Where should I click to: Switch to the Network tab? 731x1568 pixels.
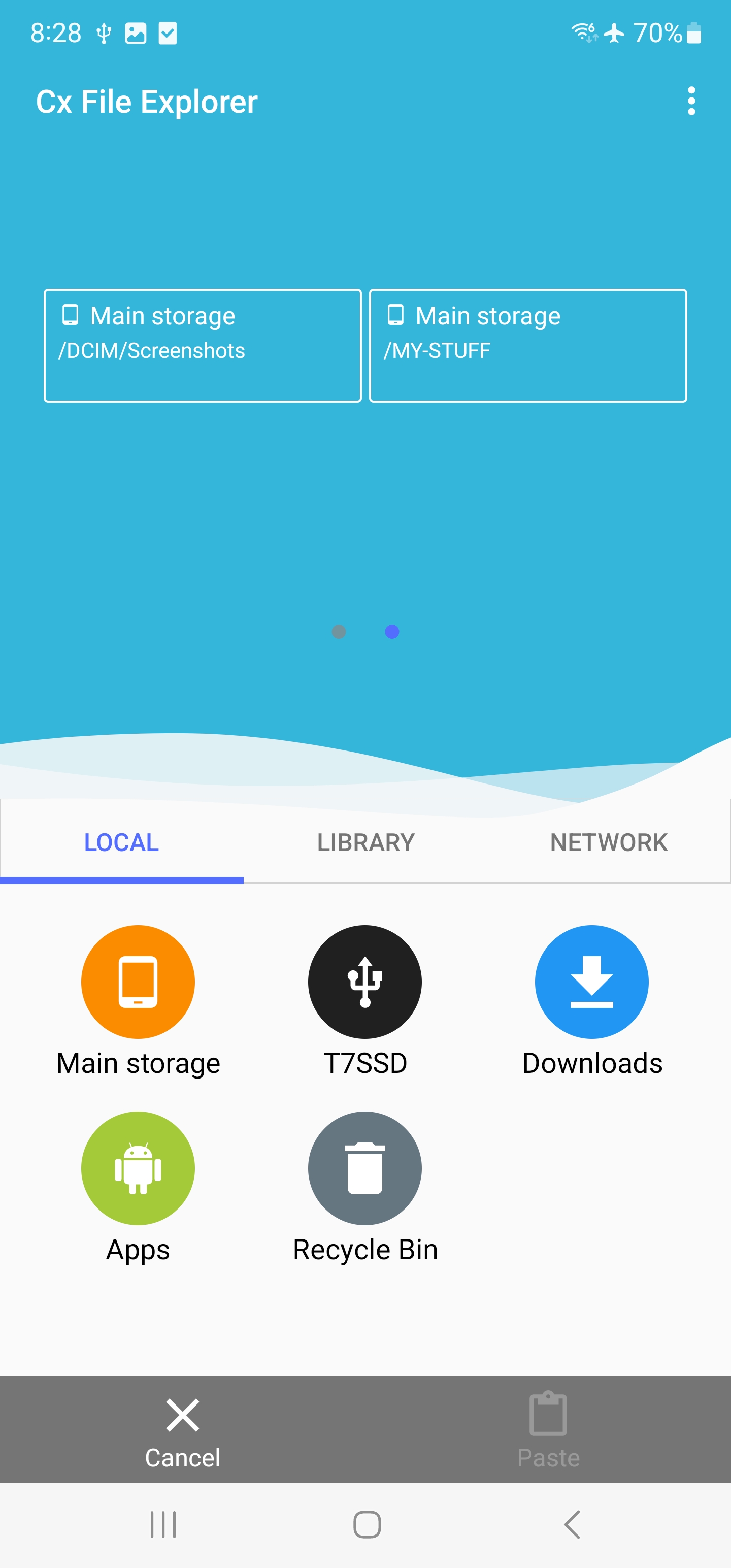(x=609, y=842)
